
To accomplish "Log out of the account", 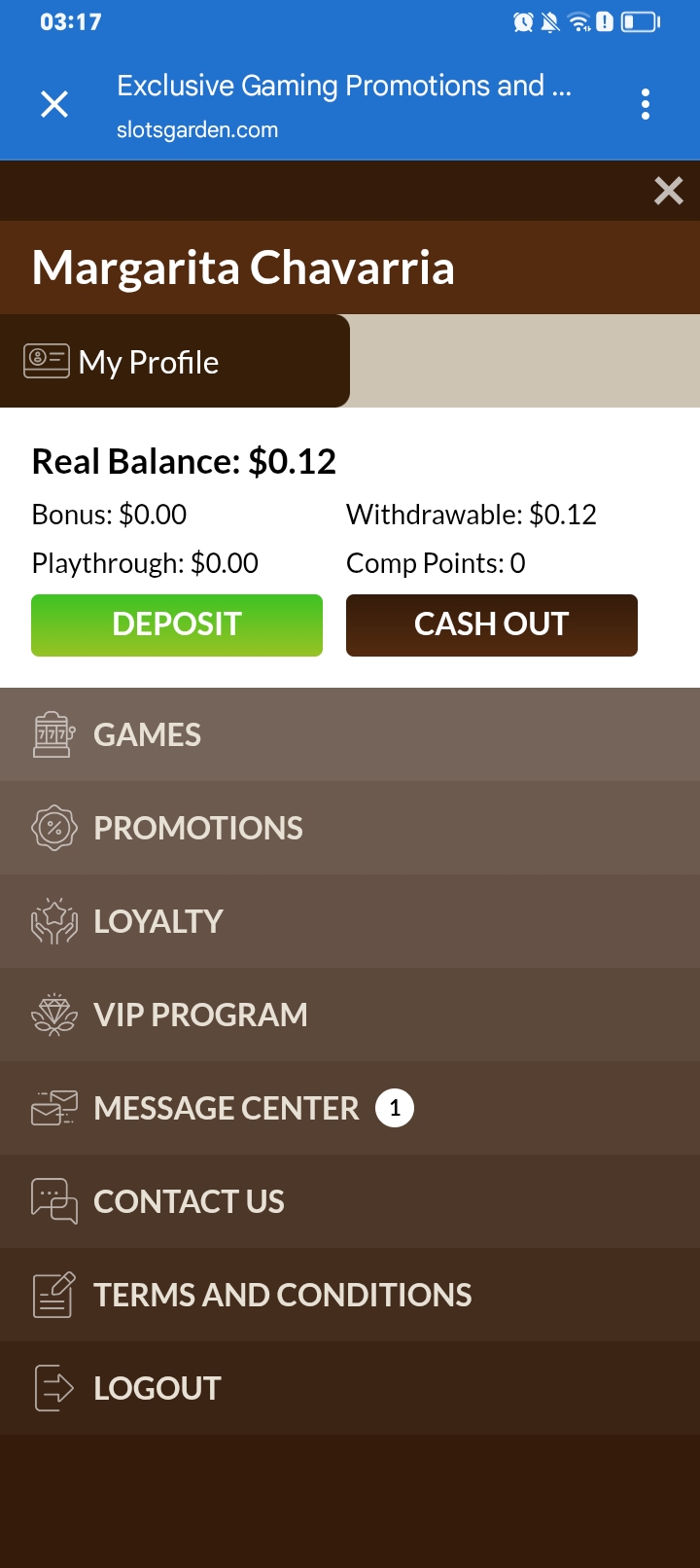I will [157, 1389].
